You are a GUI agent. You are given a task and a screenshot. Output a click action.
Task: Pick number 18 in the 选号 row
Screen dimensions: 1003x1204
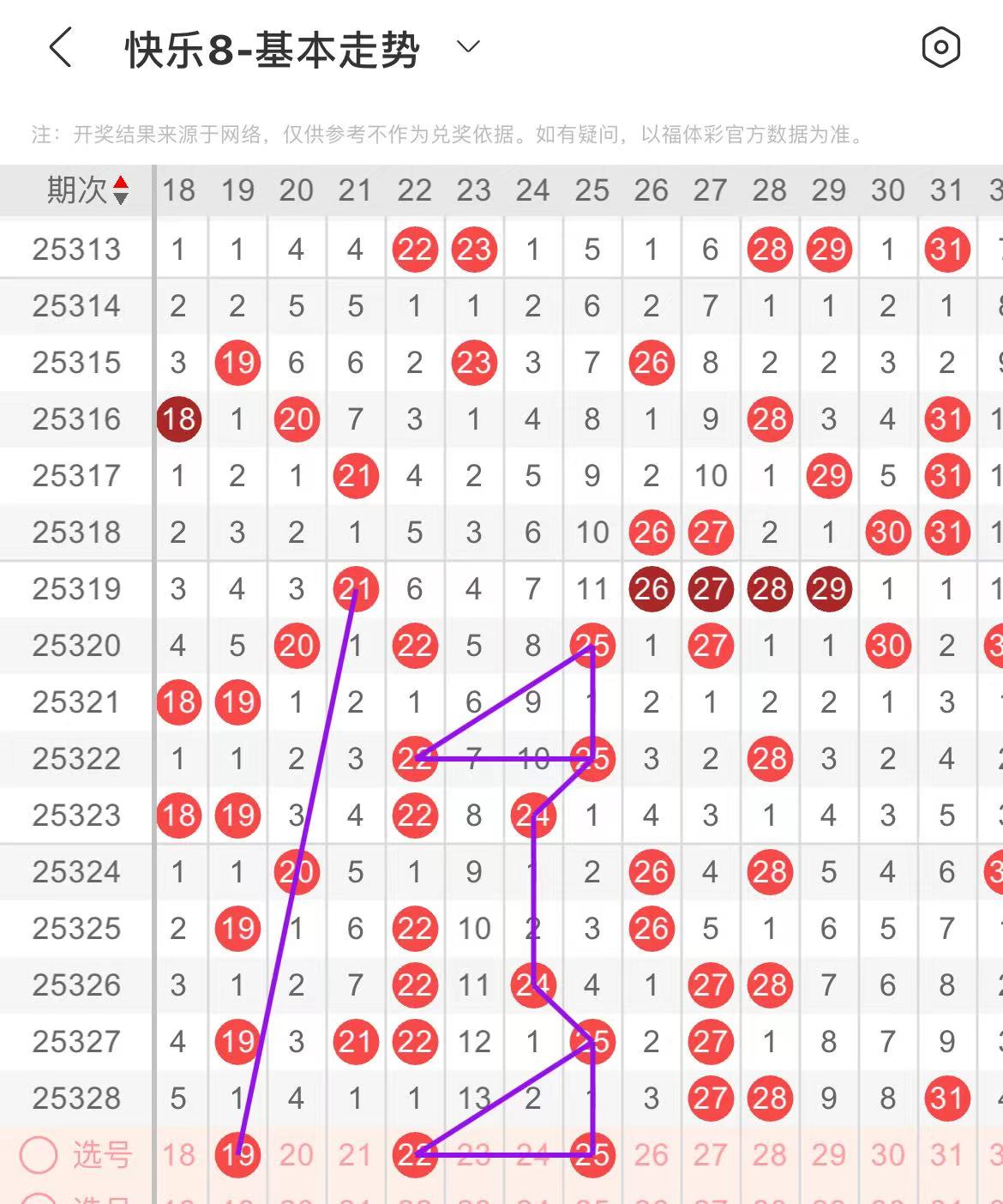coord(178,1155)
